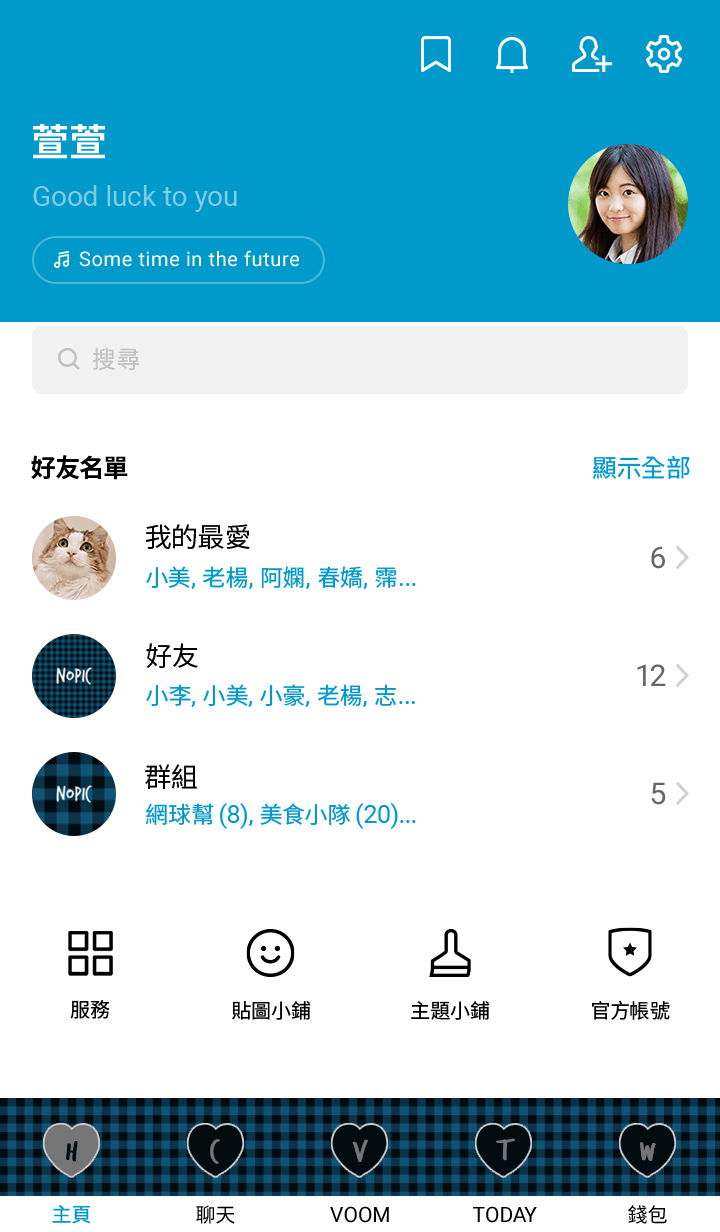Go to 貼圖小鋪 sticker shop
The width and height of the screenshot is (720, 1232).
[x=270, y=970]
